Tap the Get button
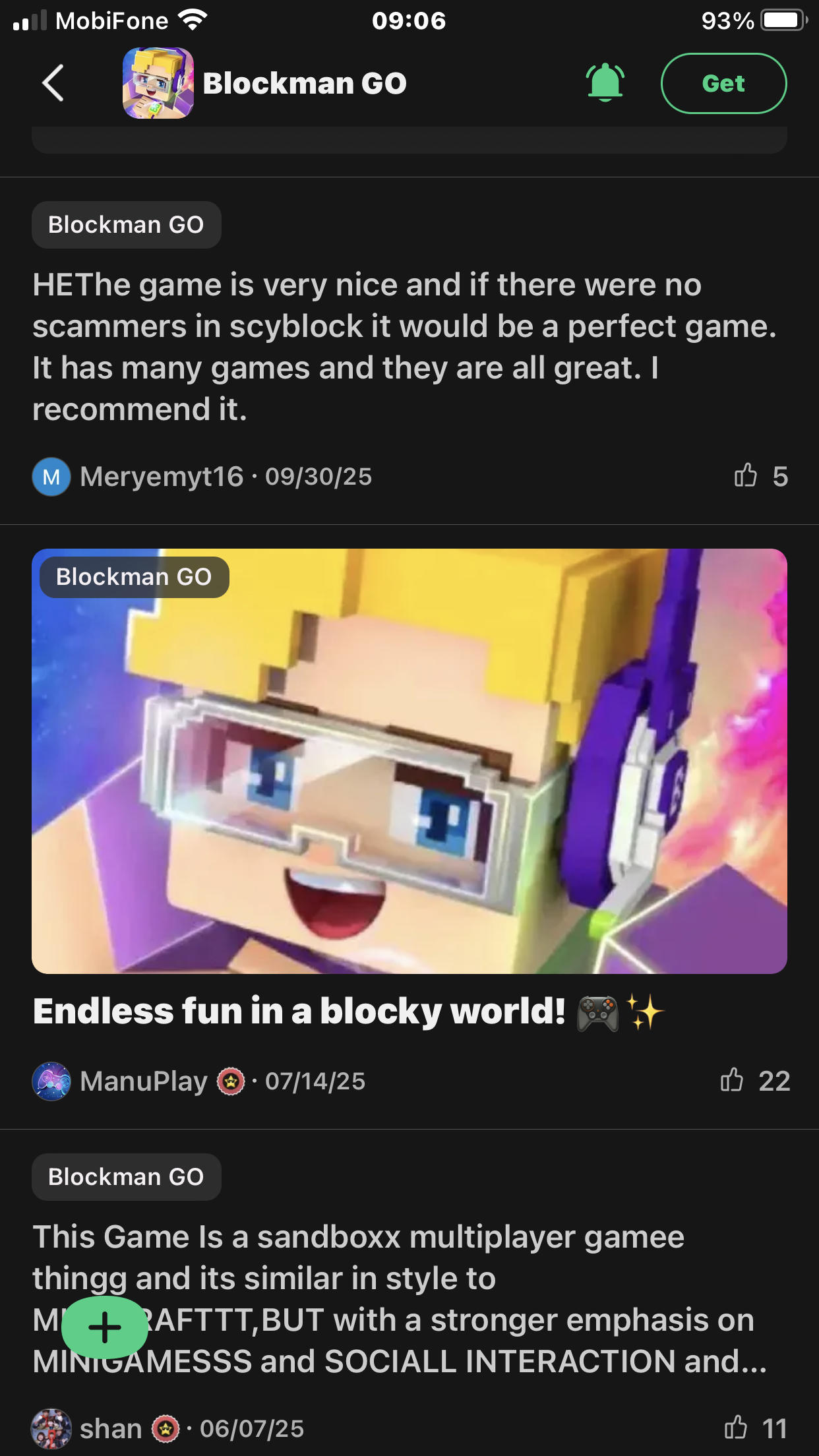 tap(723, 83)
